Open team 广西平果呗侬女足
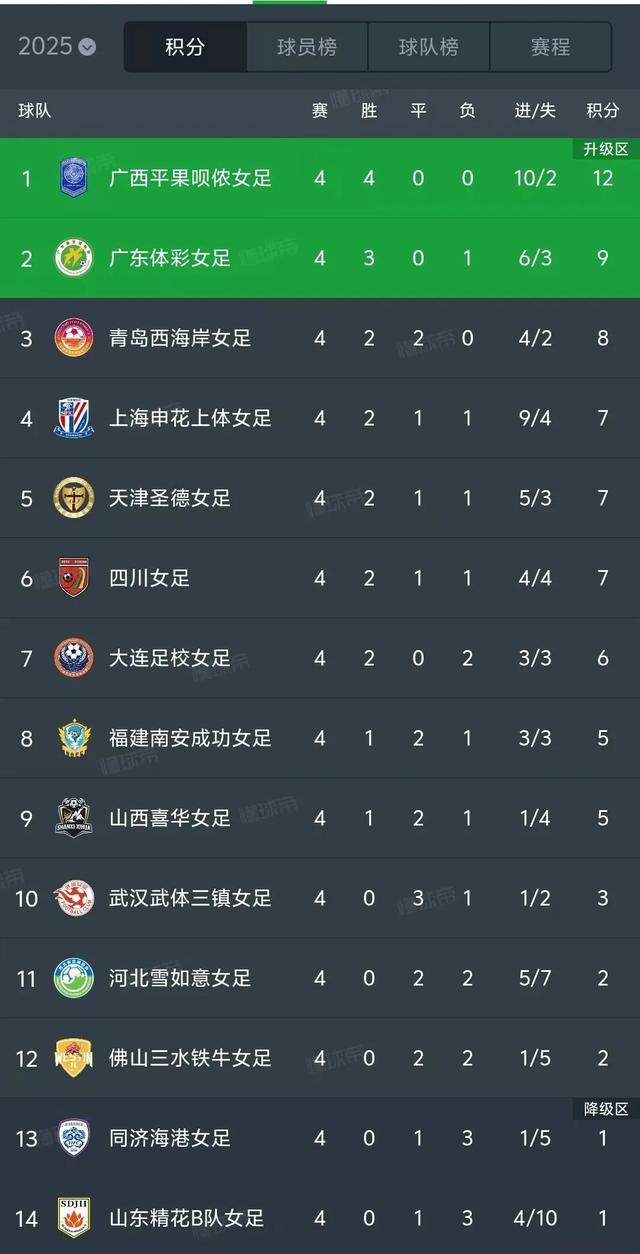This screenshot has height=1254, width=640. 320,178
